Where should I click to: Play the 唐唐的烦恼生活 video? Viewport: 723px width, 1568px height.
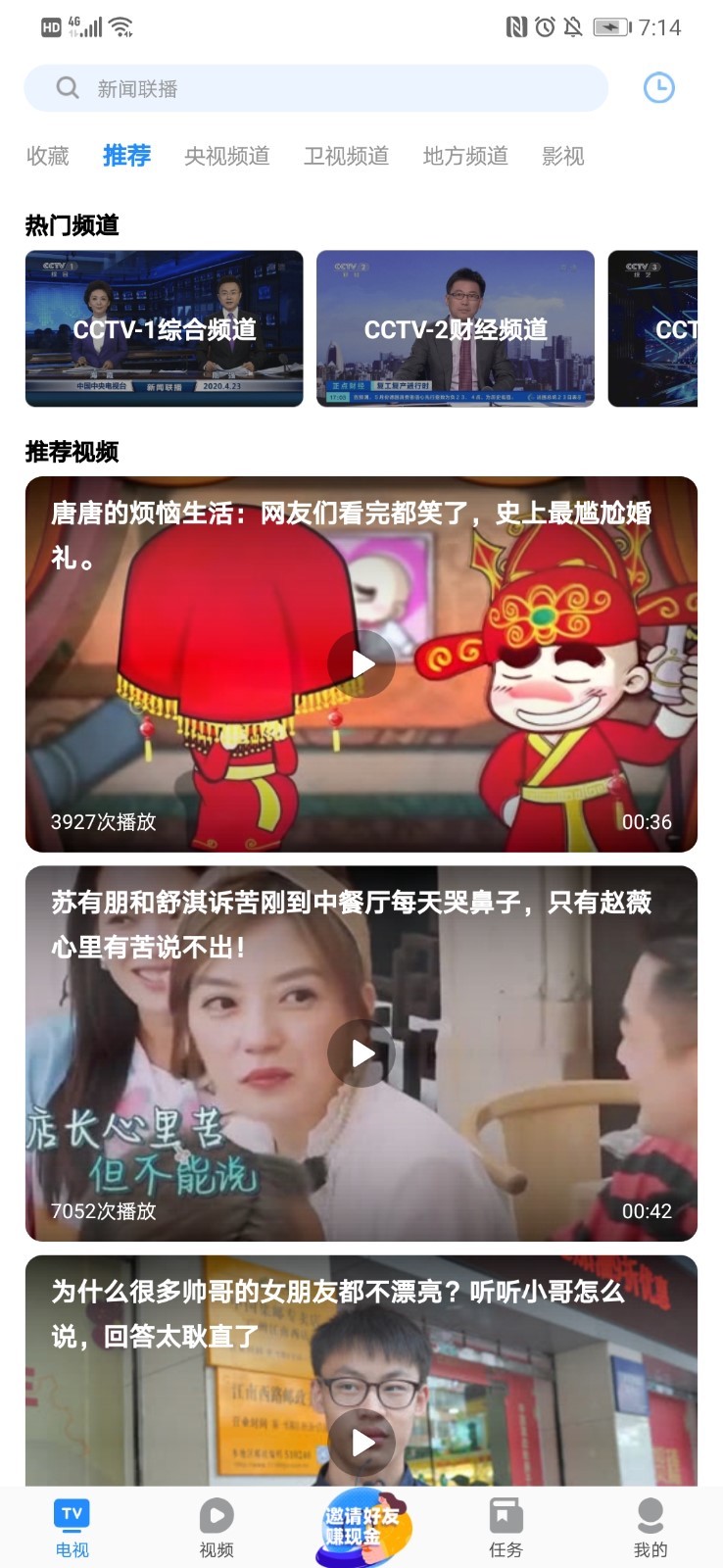(x=361, y=664)
